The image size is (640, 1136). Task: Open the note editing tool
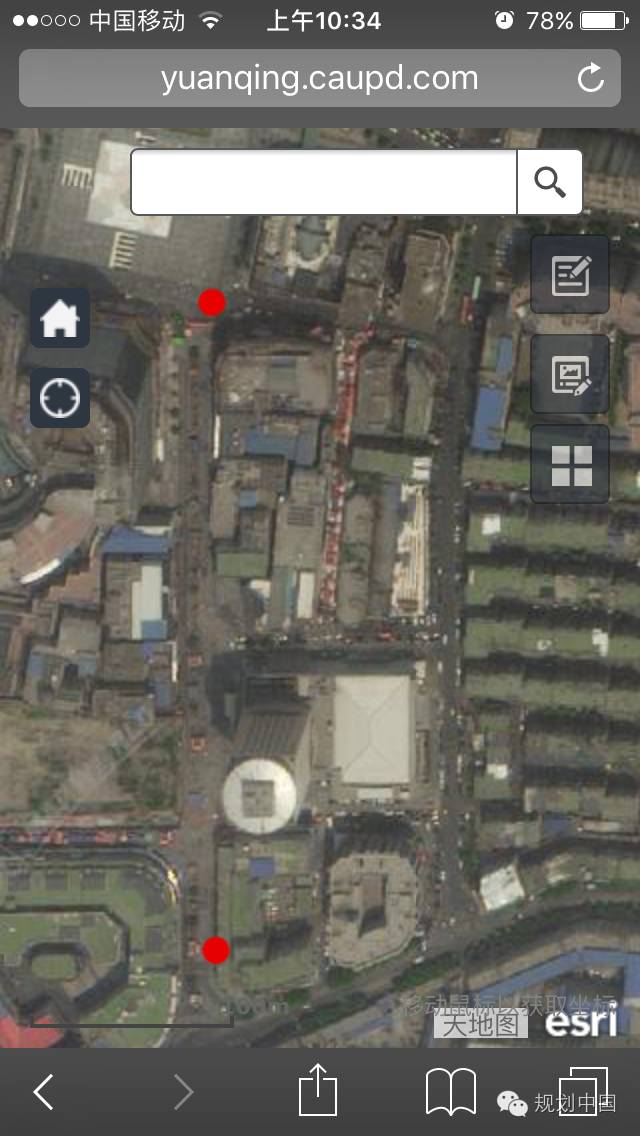pyautogui.click(x=570, y=275)
